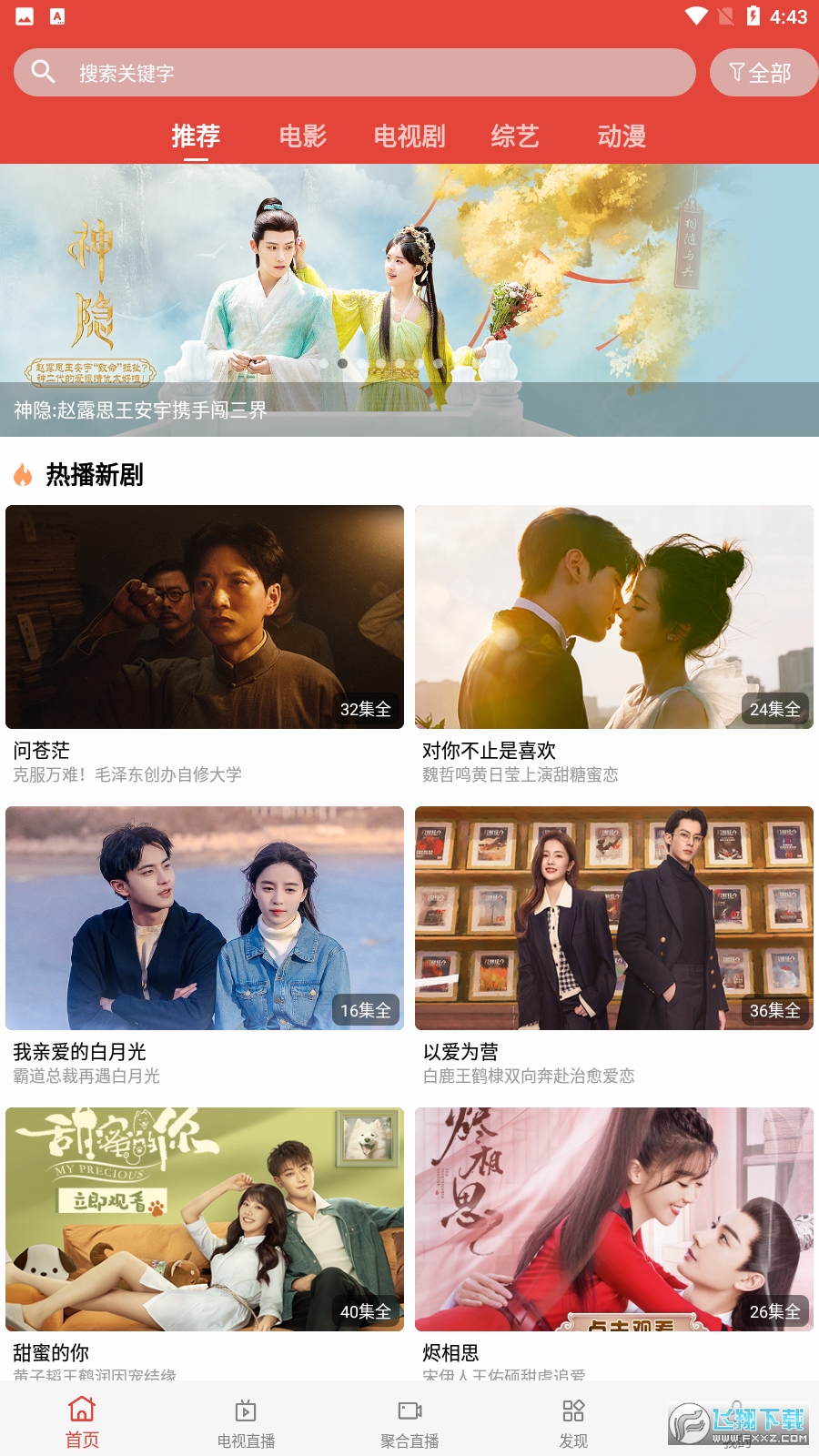Open the 聚合直播 bottom tab

coord(409,1421)
